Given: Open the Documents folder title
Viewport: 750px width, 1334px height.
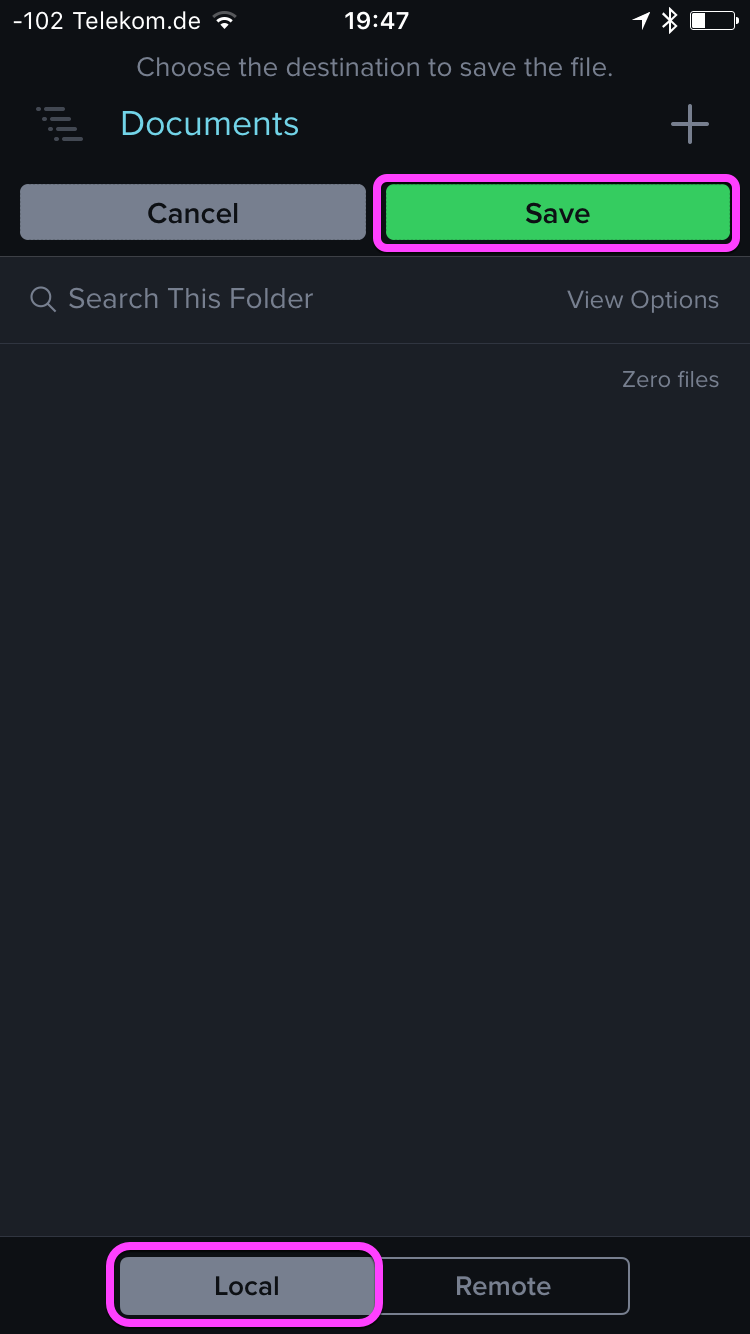Looking at the screenshot, I should pos(210,124).
